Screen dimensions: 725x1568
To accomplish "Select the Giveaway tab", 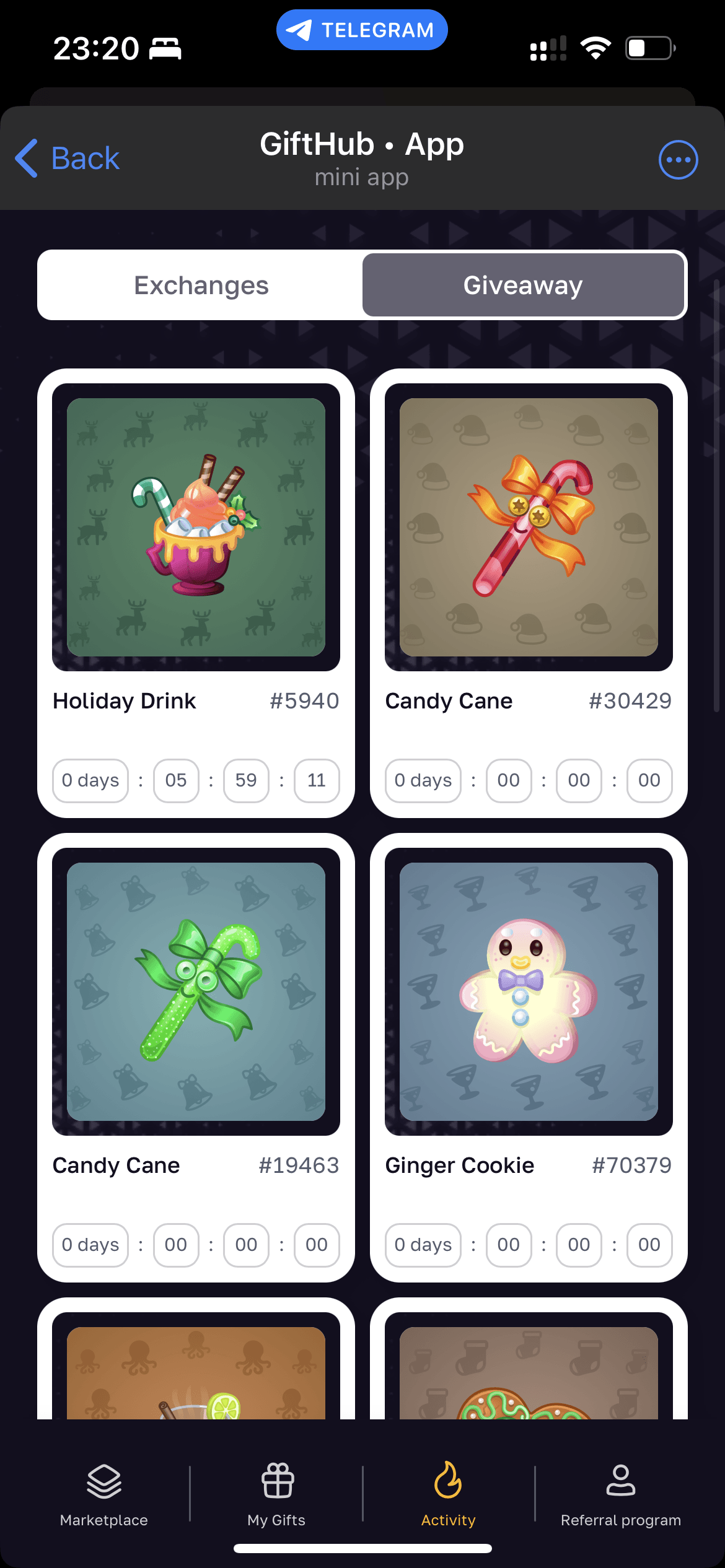I will tap(523, 285).
